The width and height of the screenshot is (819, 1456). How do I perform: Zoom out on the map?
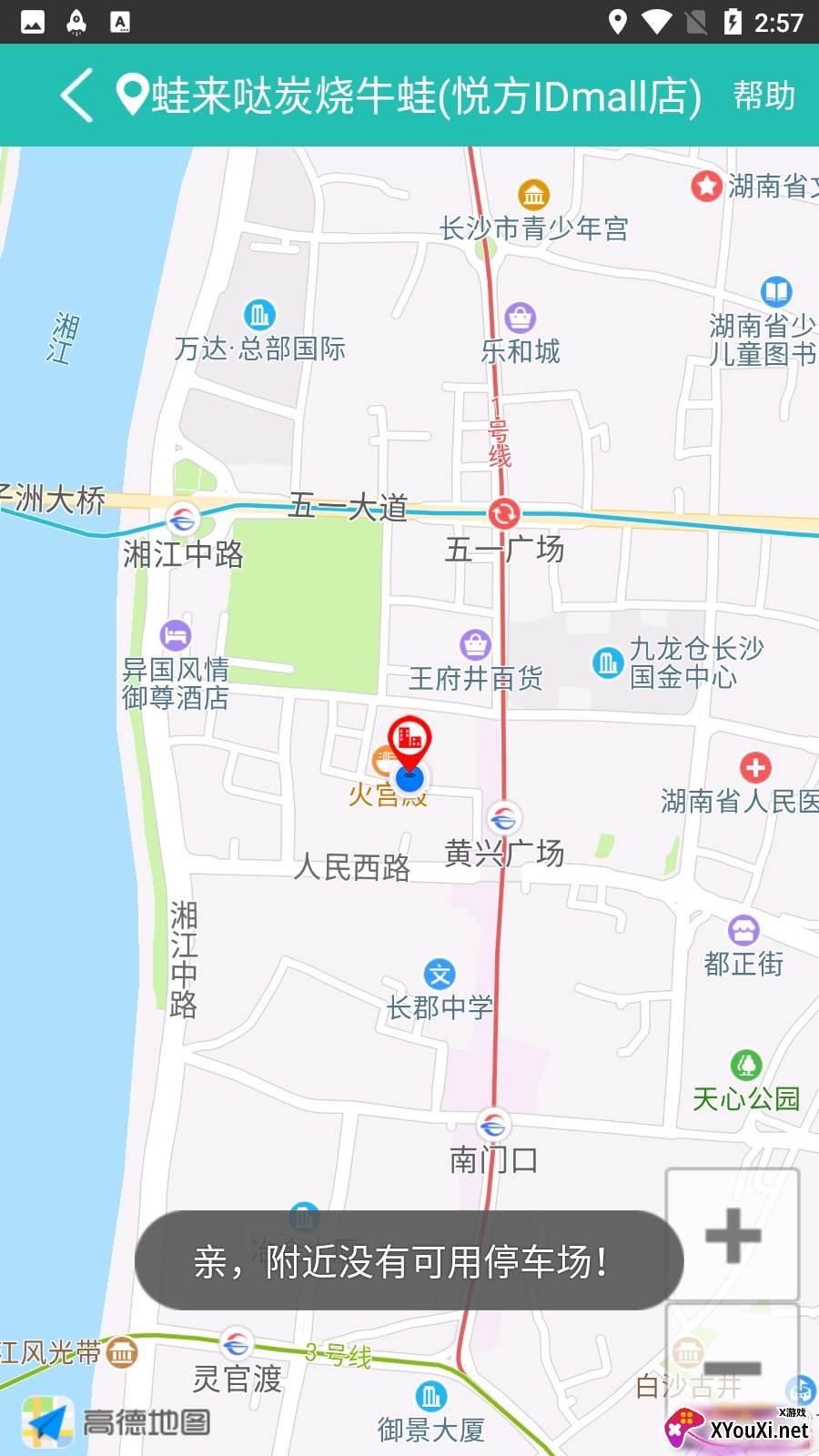tap(733, 1368)
